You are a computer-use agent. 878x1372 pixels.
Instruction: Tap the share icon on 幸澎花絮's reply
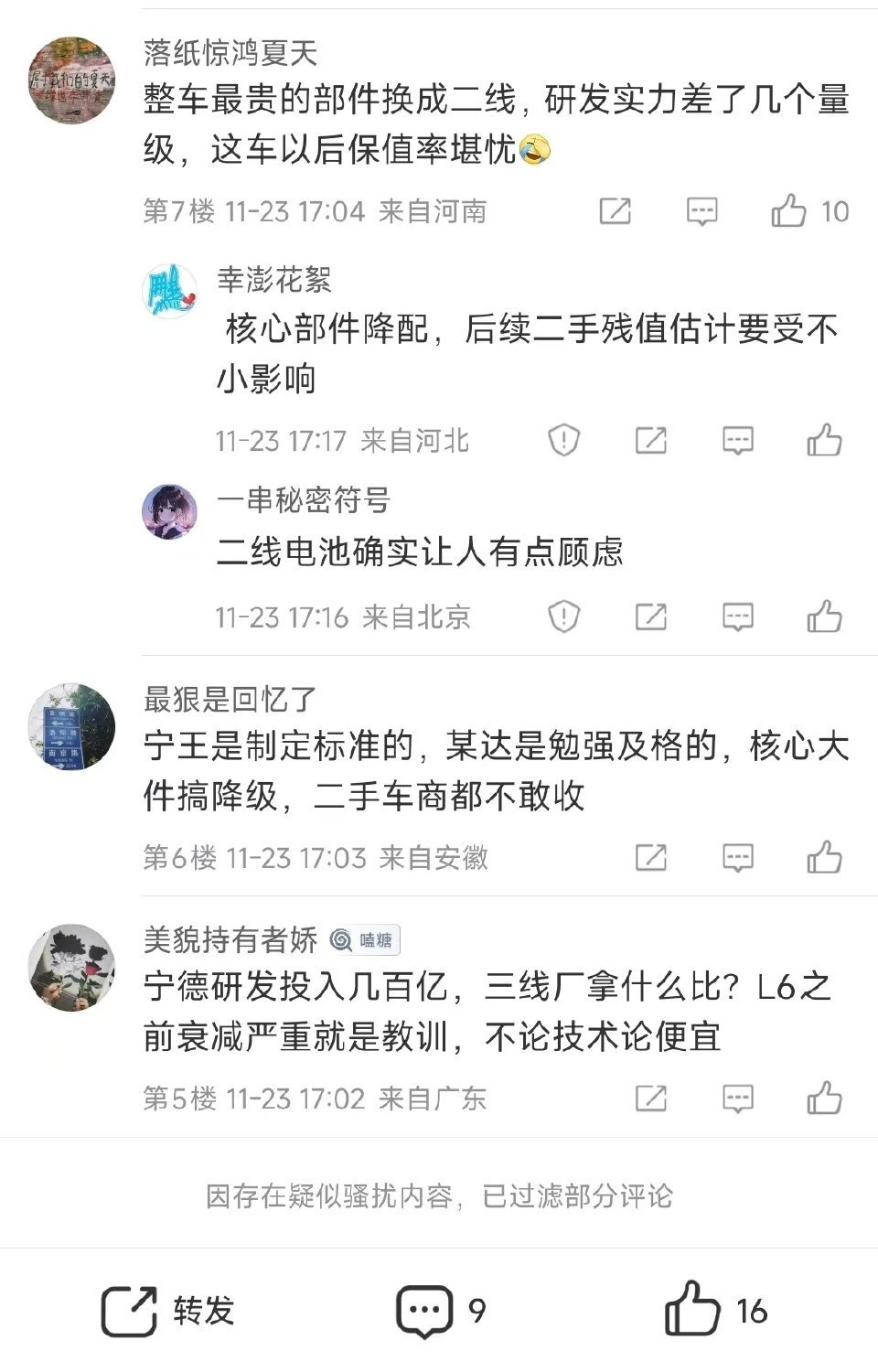pos(651,439)
